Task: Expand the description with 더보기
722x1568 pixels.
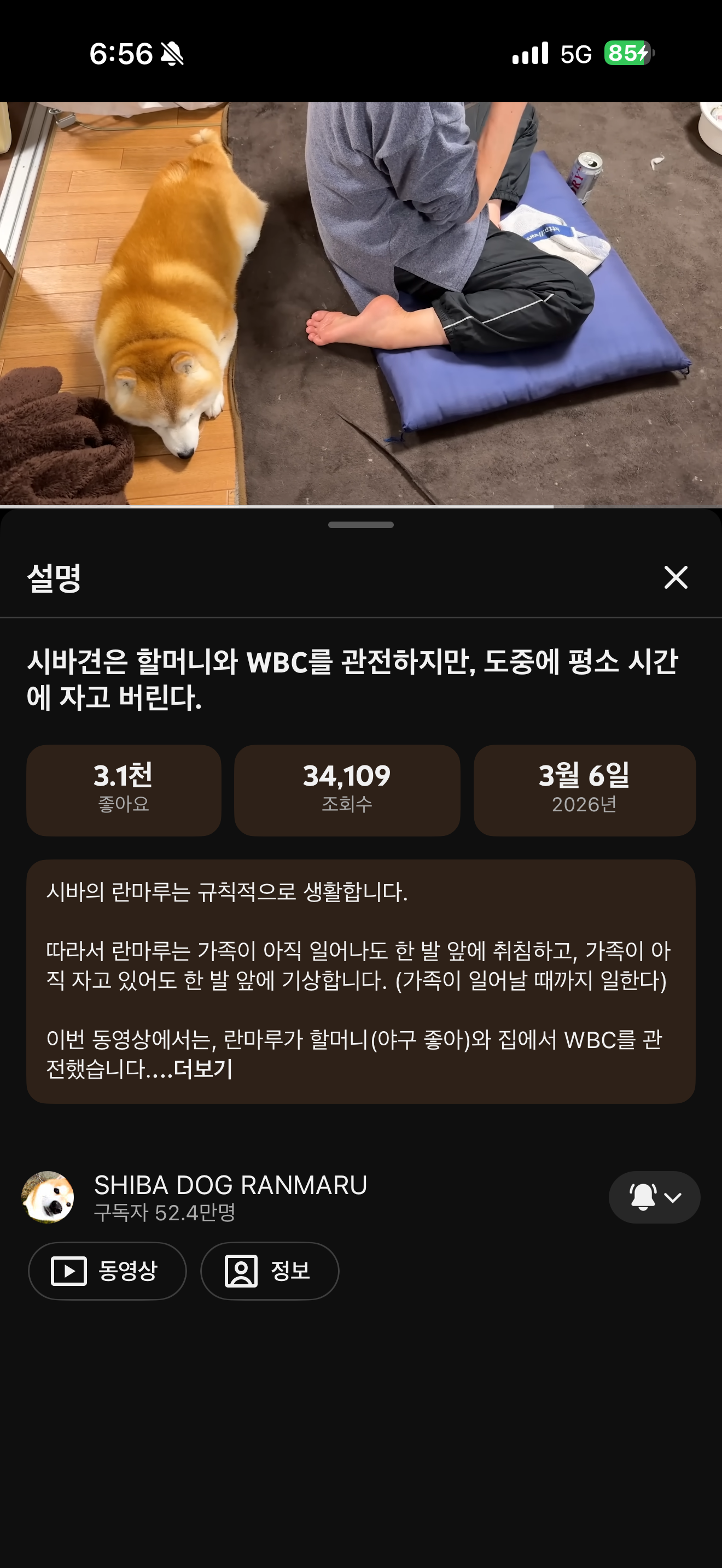Action: coord(203,1069)
